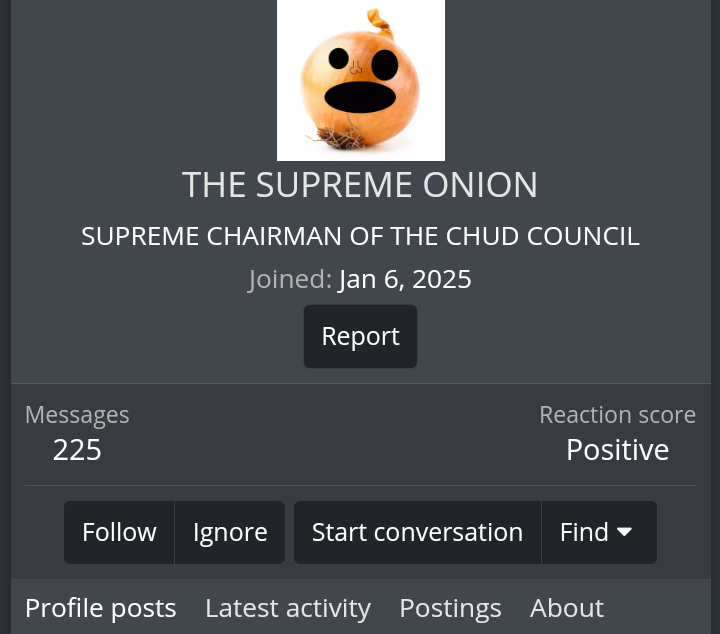The height and width of the screenshot is (634, 720).
Task: Select the About tab
Action: (566, 608)
